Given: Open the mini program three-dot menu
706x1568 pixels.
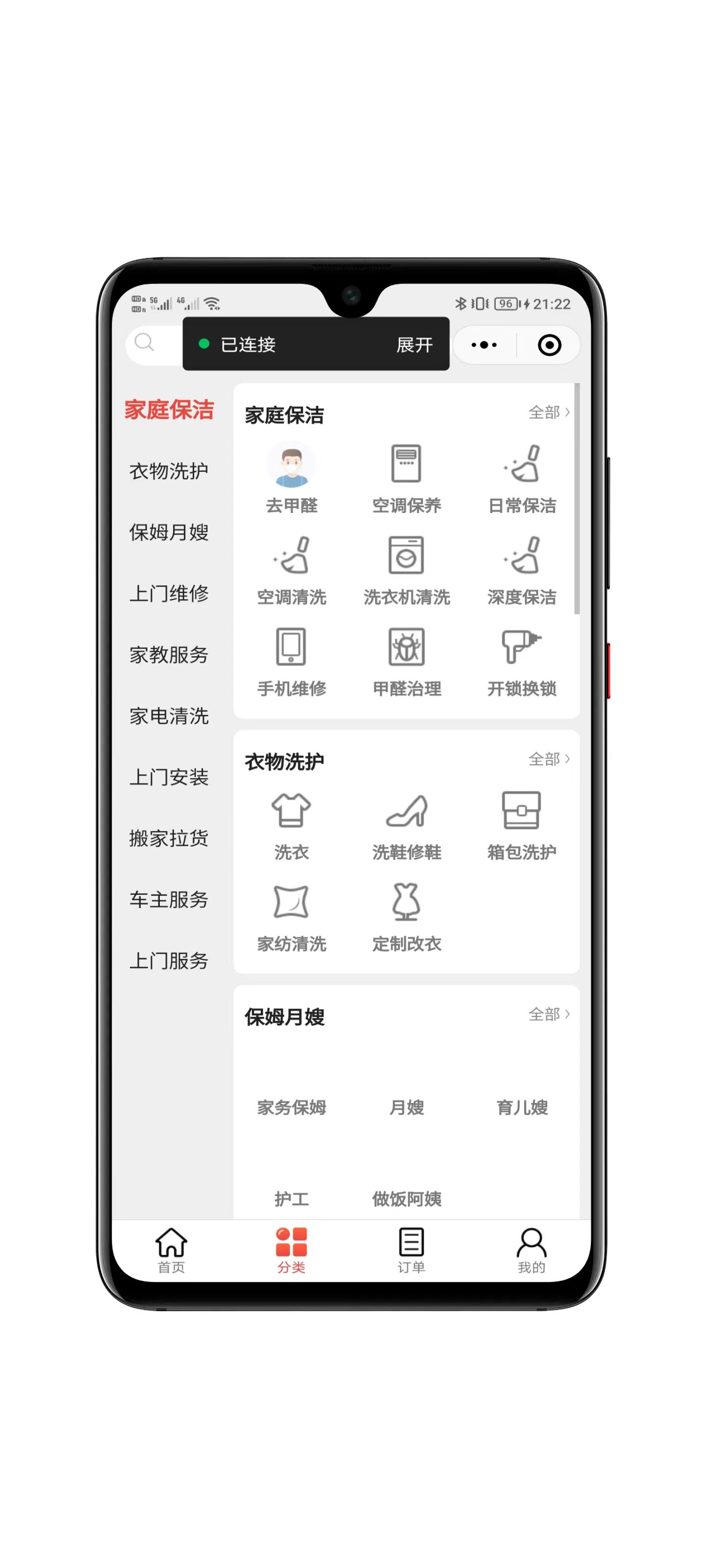Looking at the screenshot, I should [484, 345].
